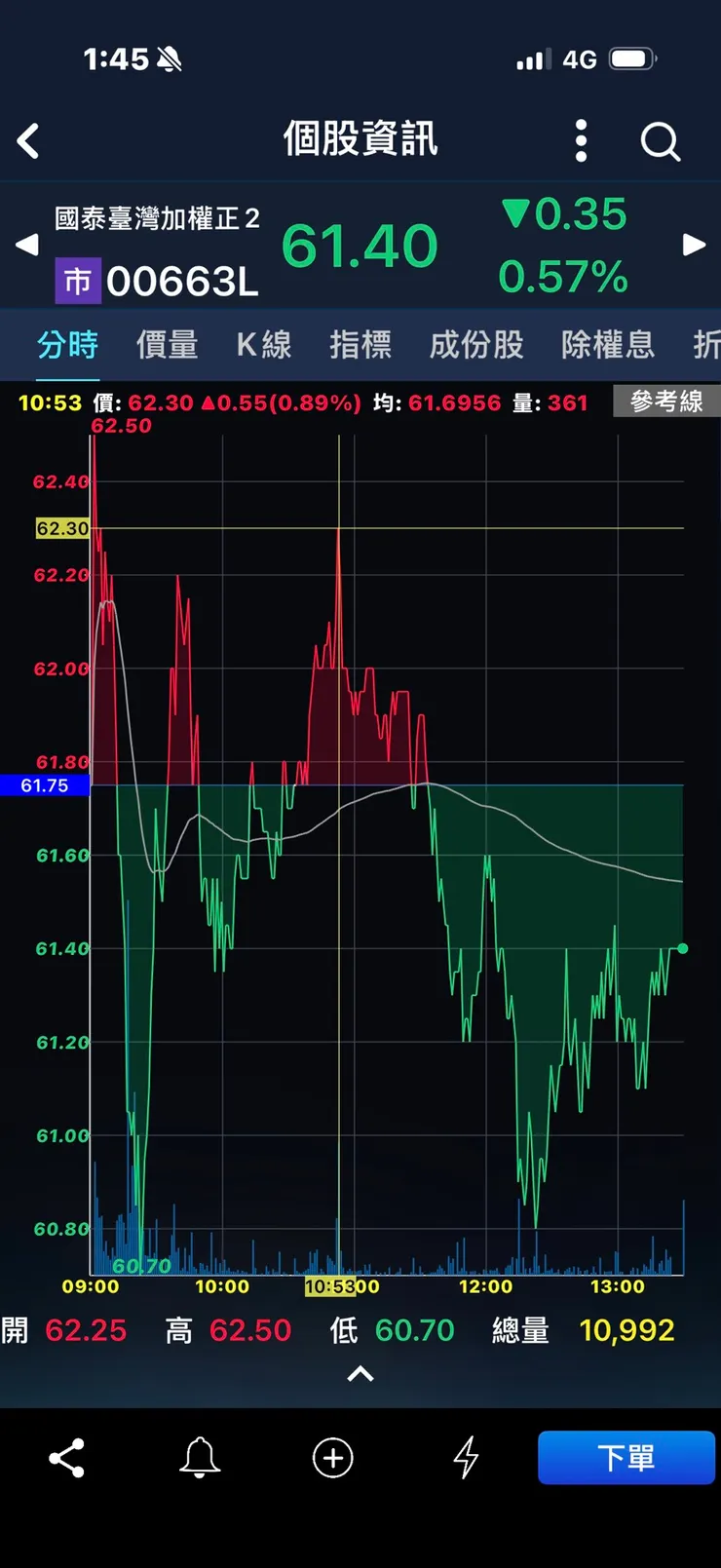Open stock search magnifier
The image size is (721, 1568).
pos(660,141)
